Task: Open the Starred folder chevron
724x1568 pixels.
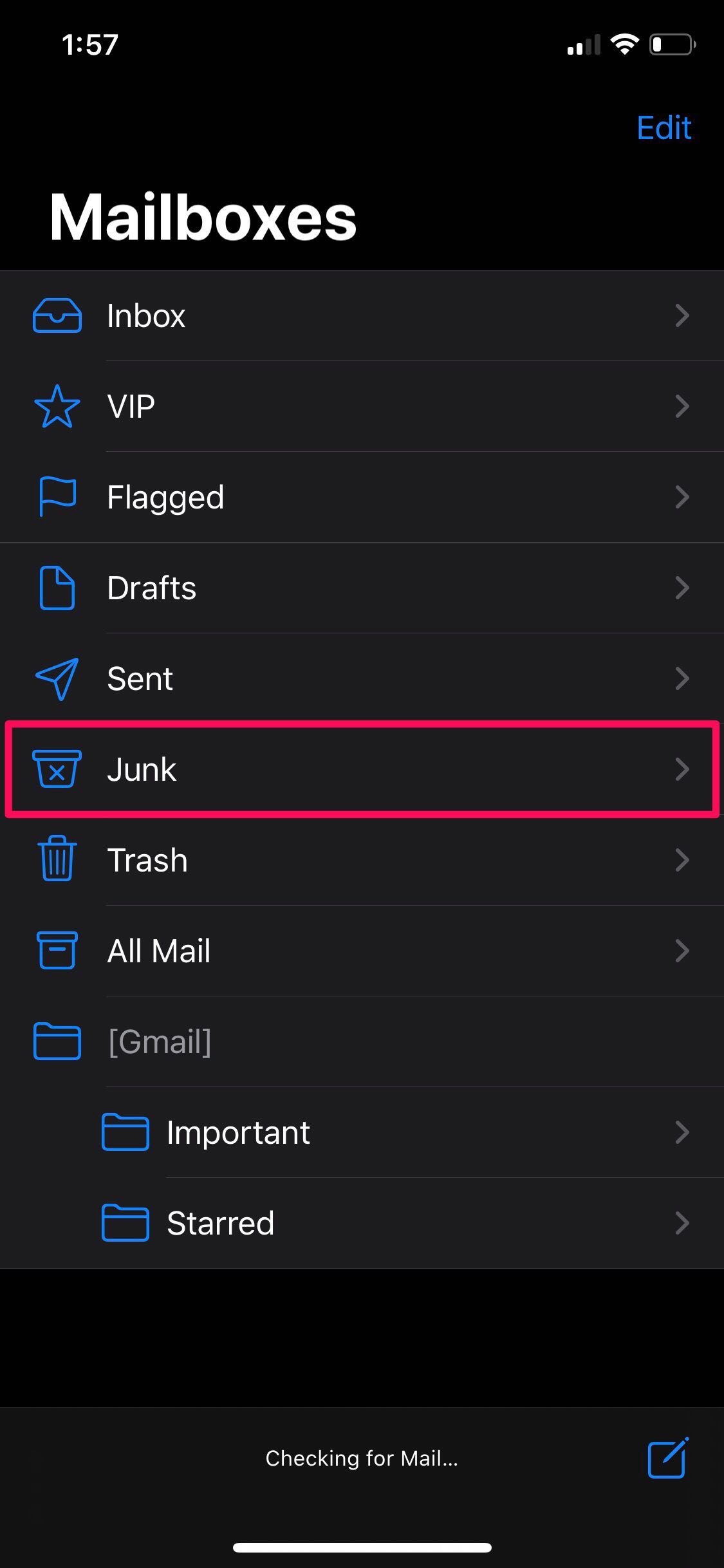Action: point(682,1224)
